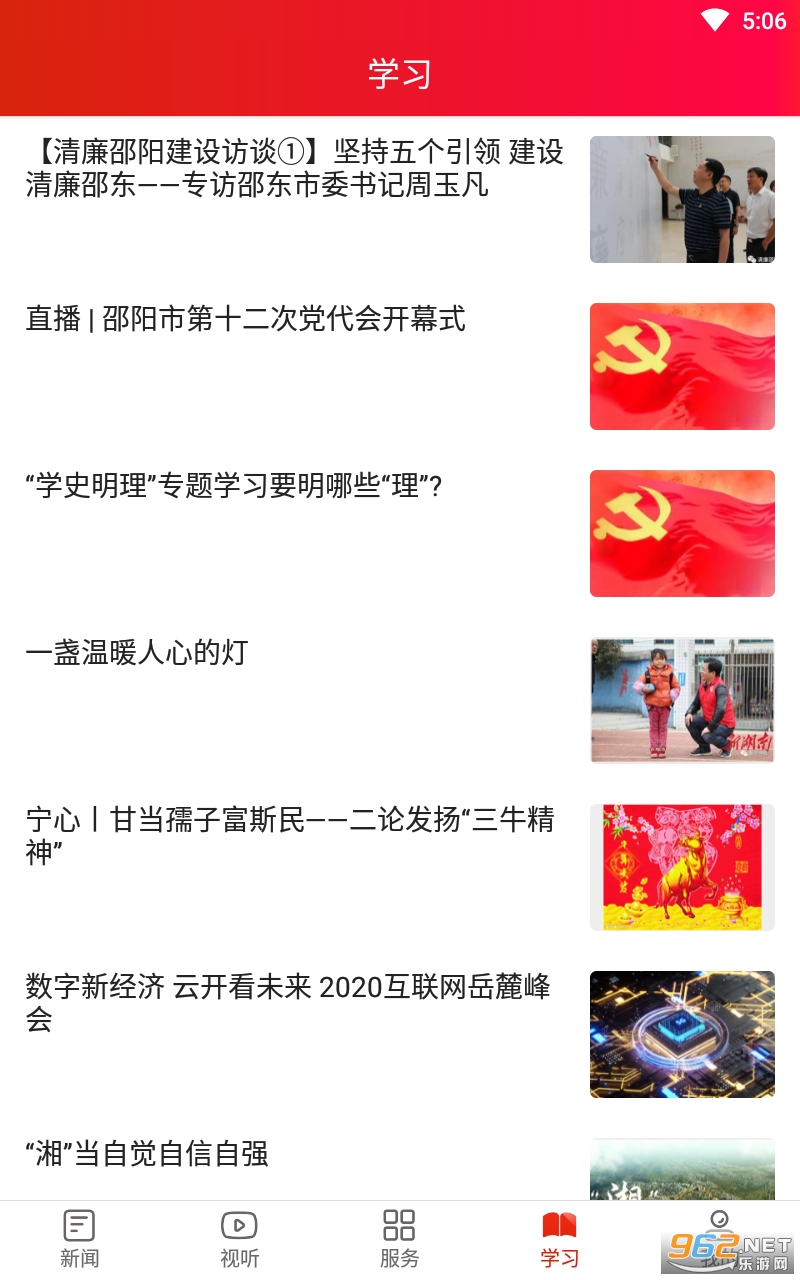Viewport: 800px width, 1280px height.
Task: Open 邵阳市第十二次党代会开幕式 live broadcast
Action: pos(246,319)
